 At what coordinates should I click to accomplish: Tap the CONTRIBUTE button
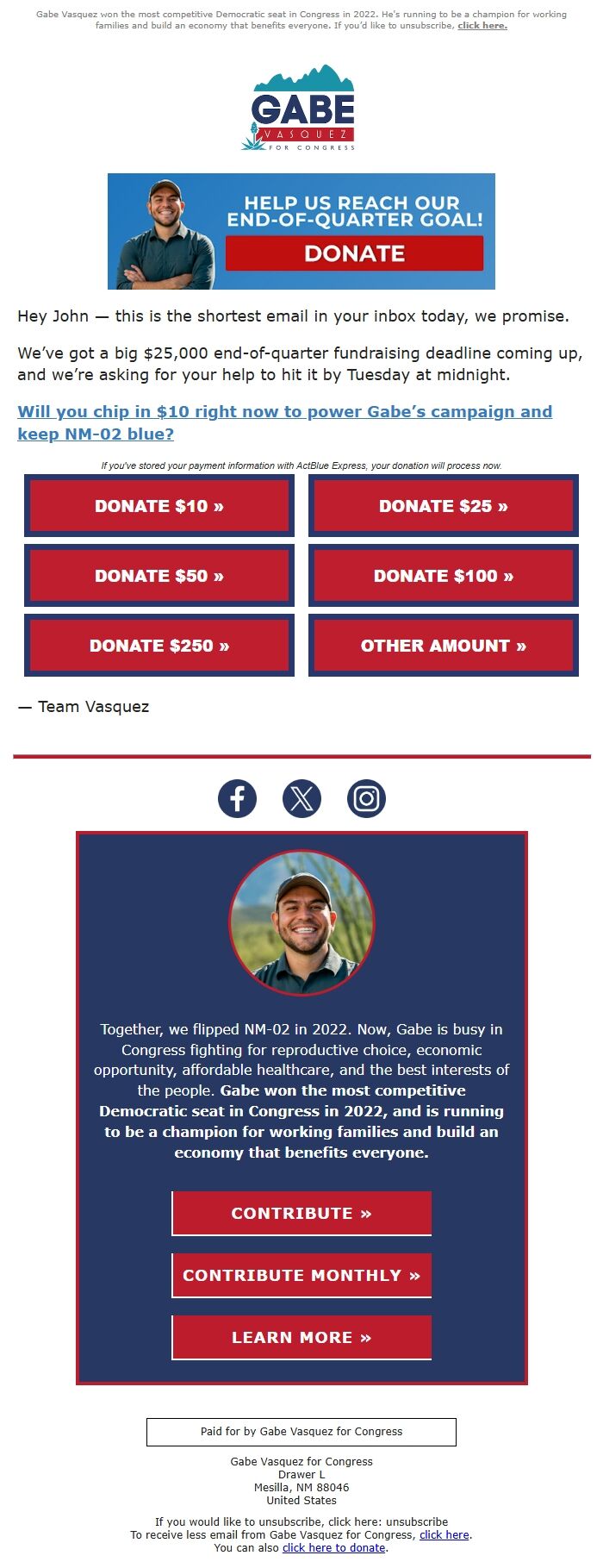click(x=301, y=1214)
